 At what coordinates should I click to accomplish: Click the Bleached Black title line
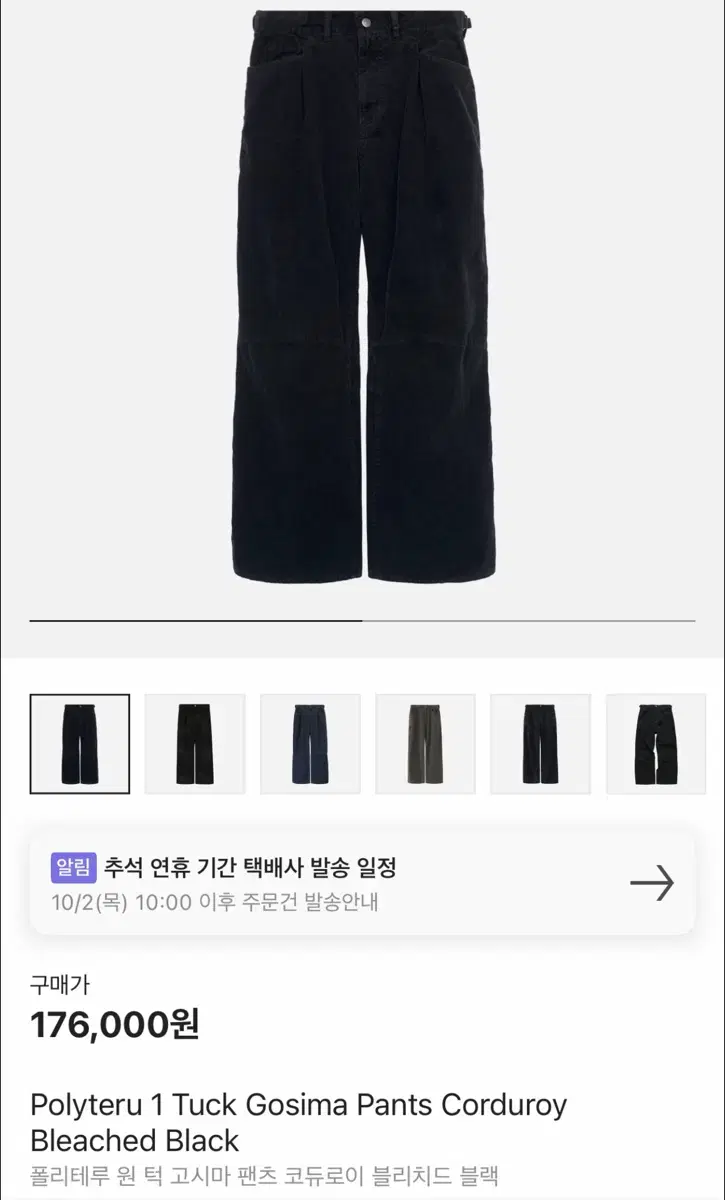point(120,1140)
